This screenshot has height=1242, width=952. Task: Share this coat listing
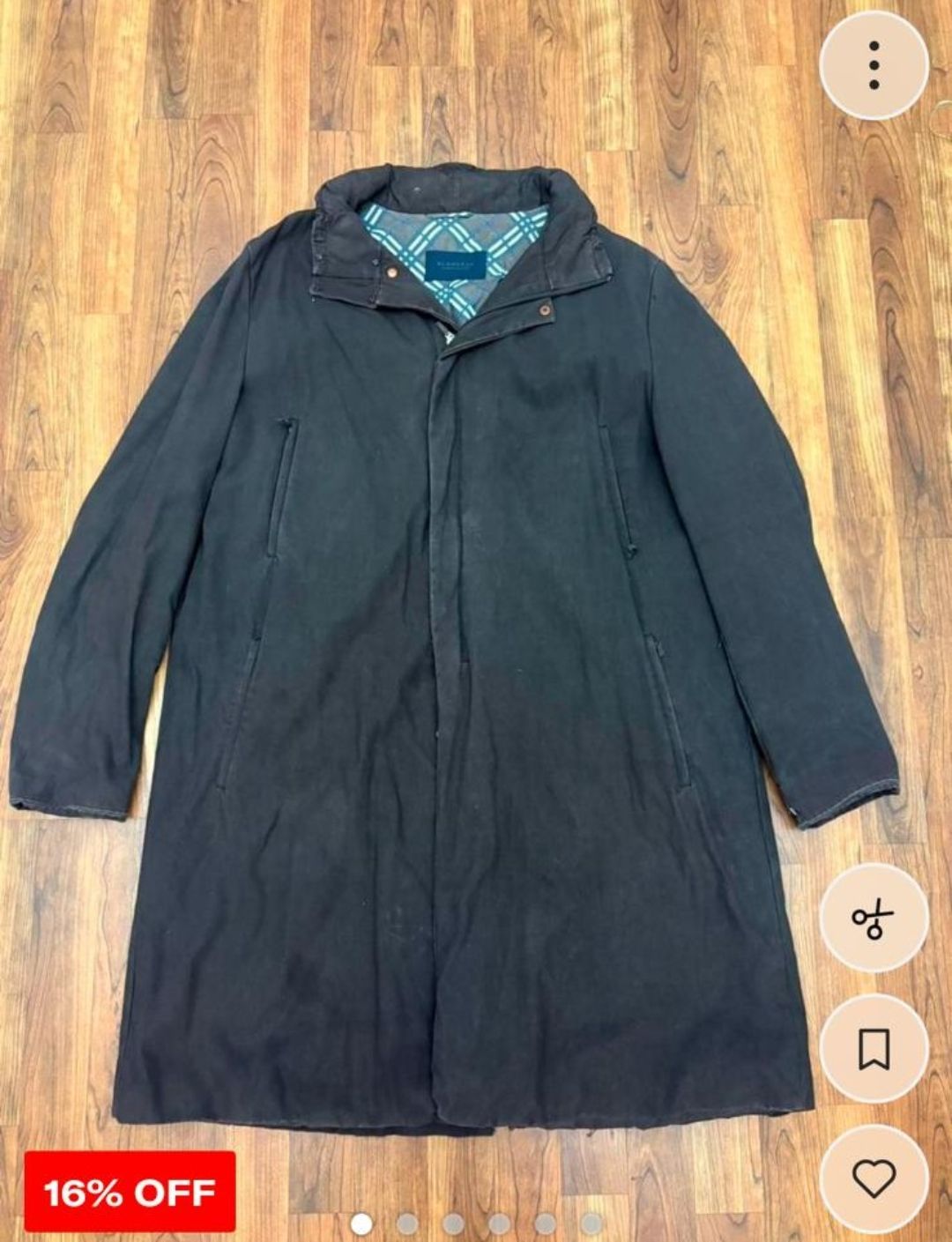[874, 918]
